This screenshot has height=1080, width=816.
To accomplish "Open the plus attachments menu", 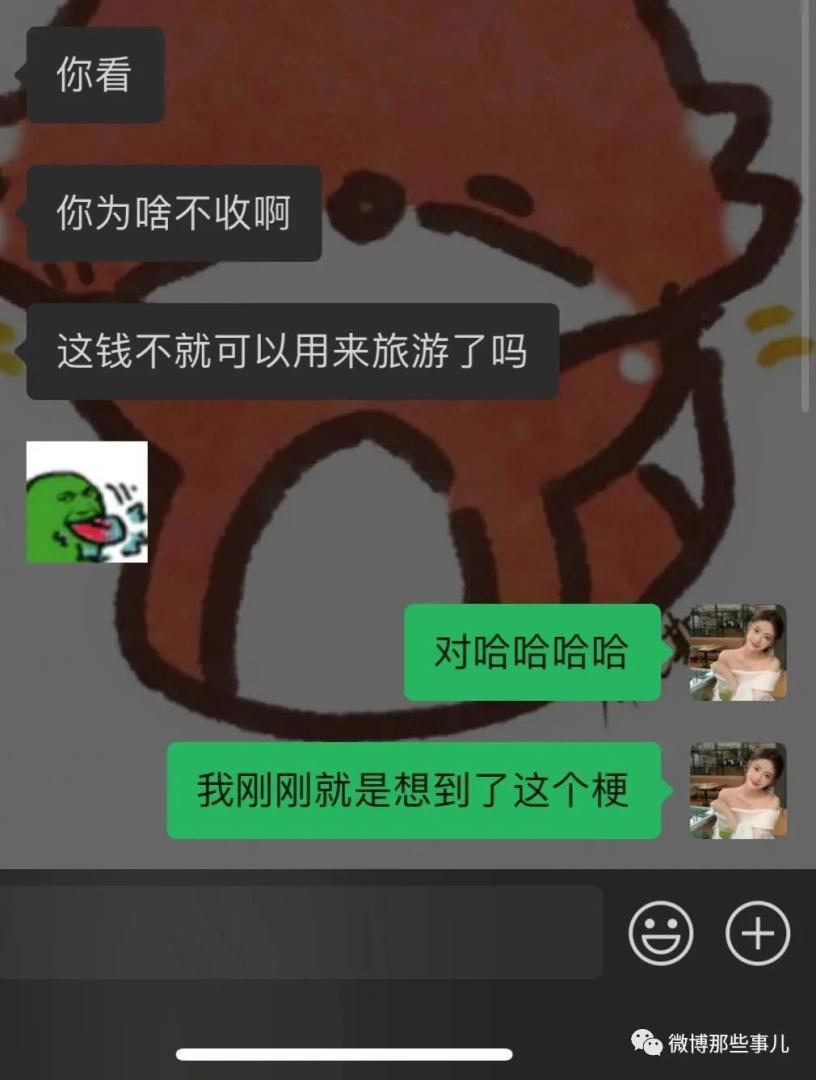I will tap(757, 932).
